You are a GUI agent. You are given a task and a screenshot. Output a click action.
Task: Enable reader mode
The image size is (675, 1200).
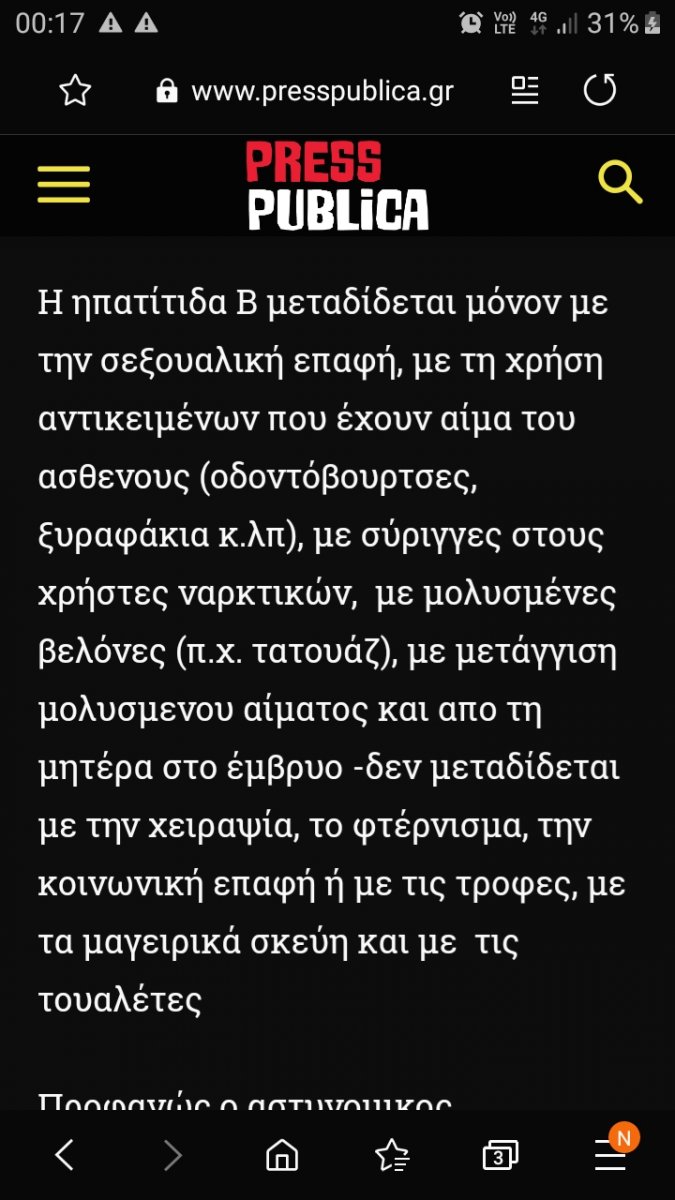coord(525,91)
